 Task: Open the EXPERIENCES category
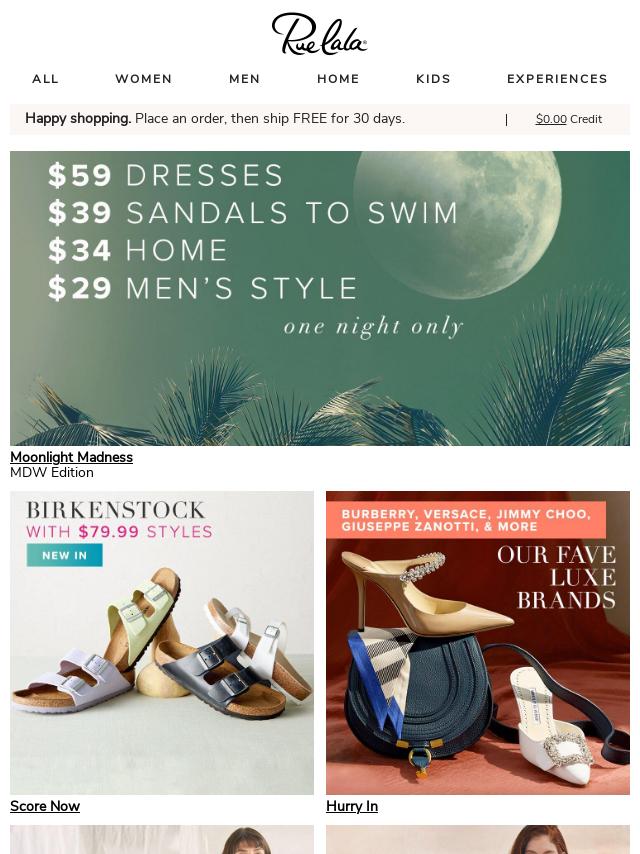[x=557, y=79]
